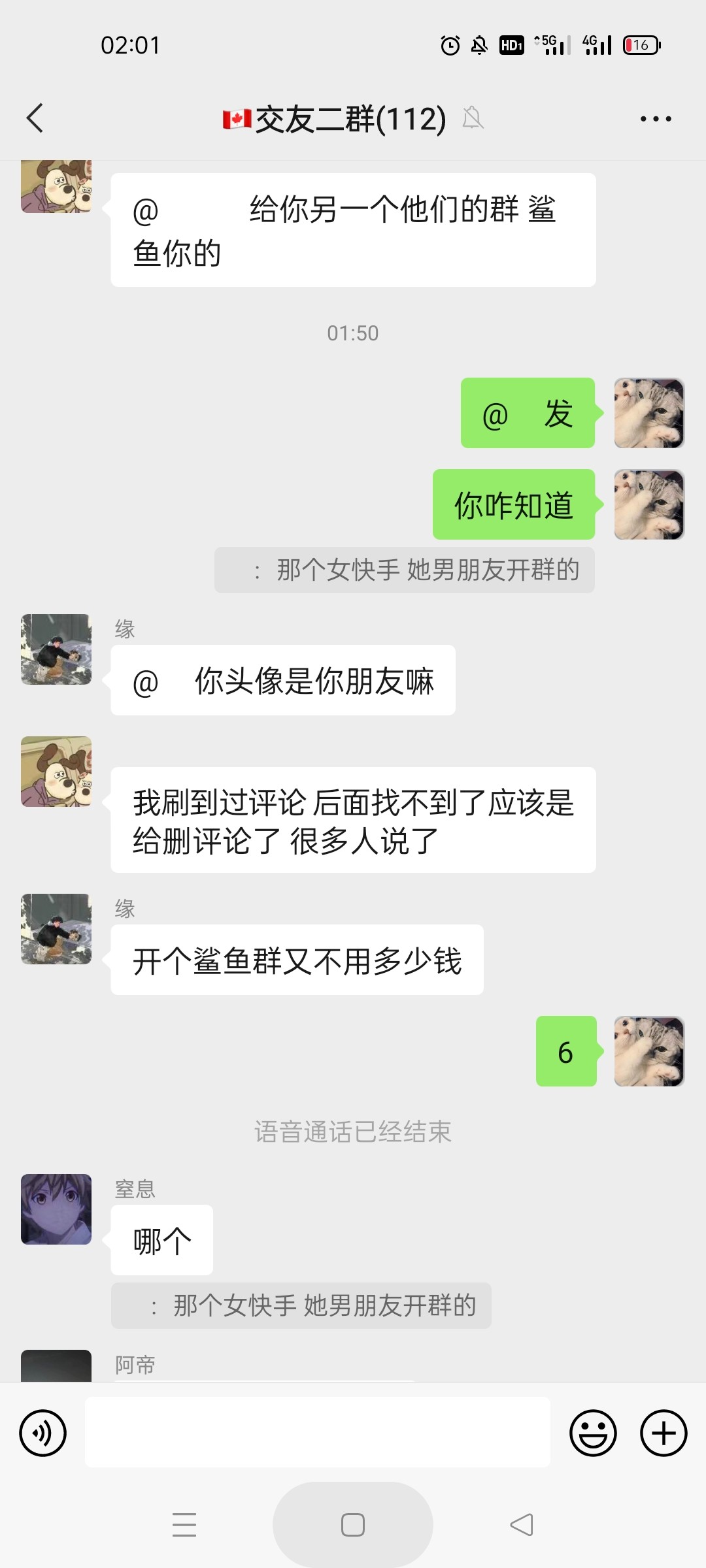Tap quoted message under 哪个
The height and width of the screenshot is (1568, 706).
click(301, 1306)
